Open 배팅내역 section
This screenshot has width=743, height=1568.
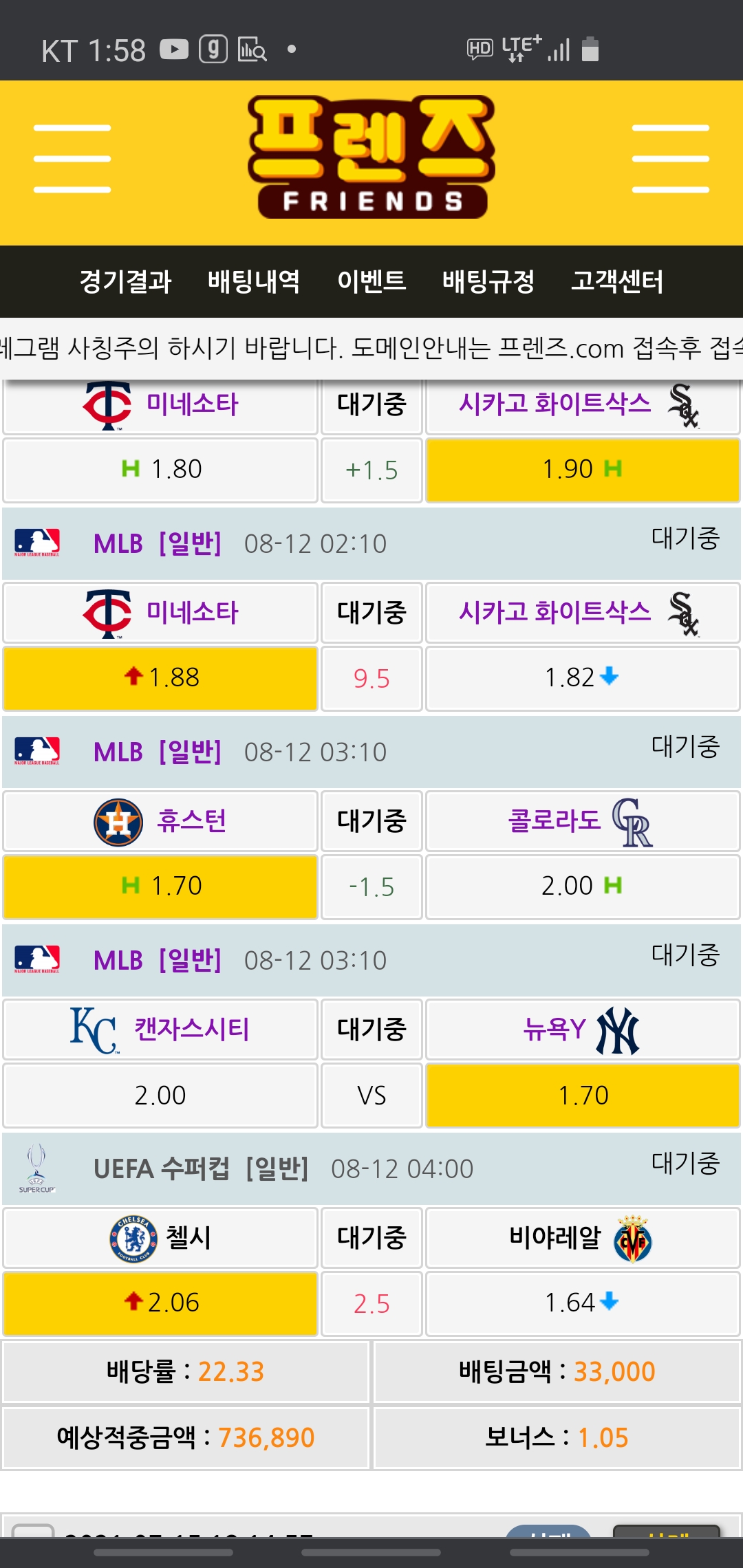click(254, 281)
